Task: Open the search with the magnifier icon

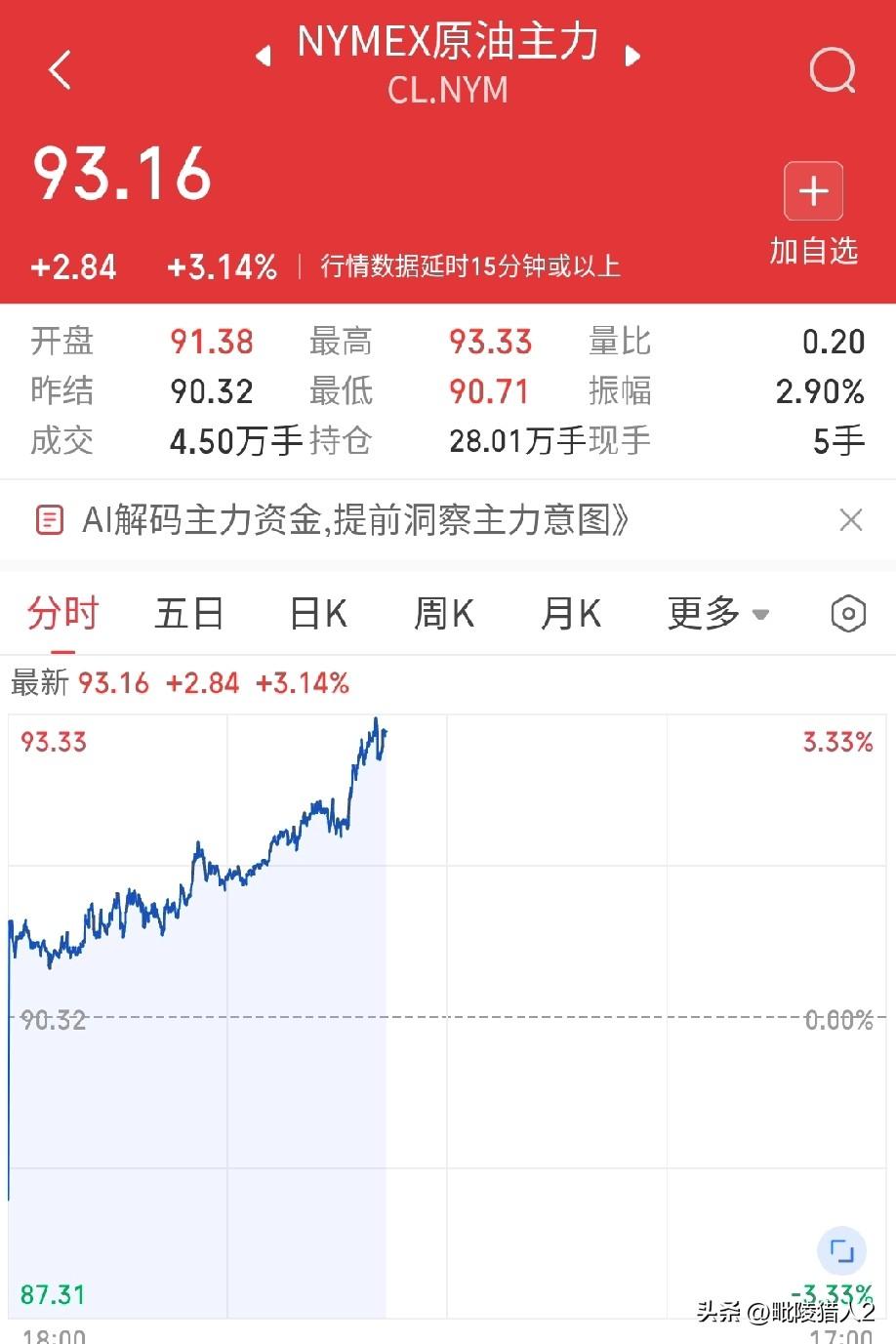Action: point(831,69)
